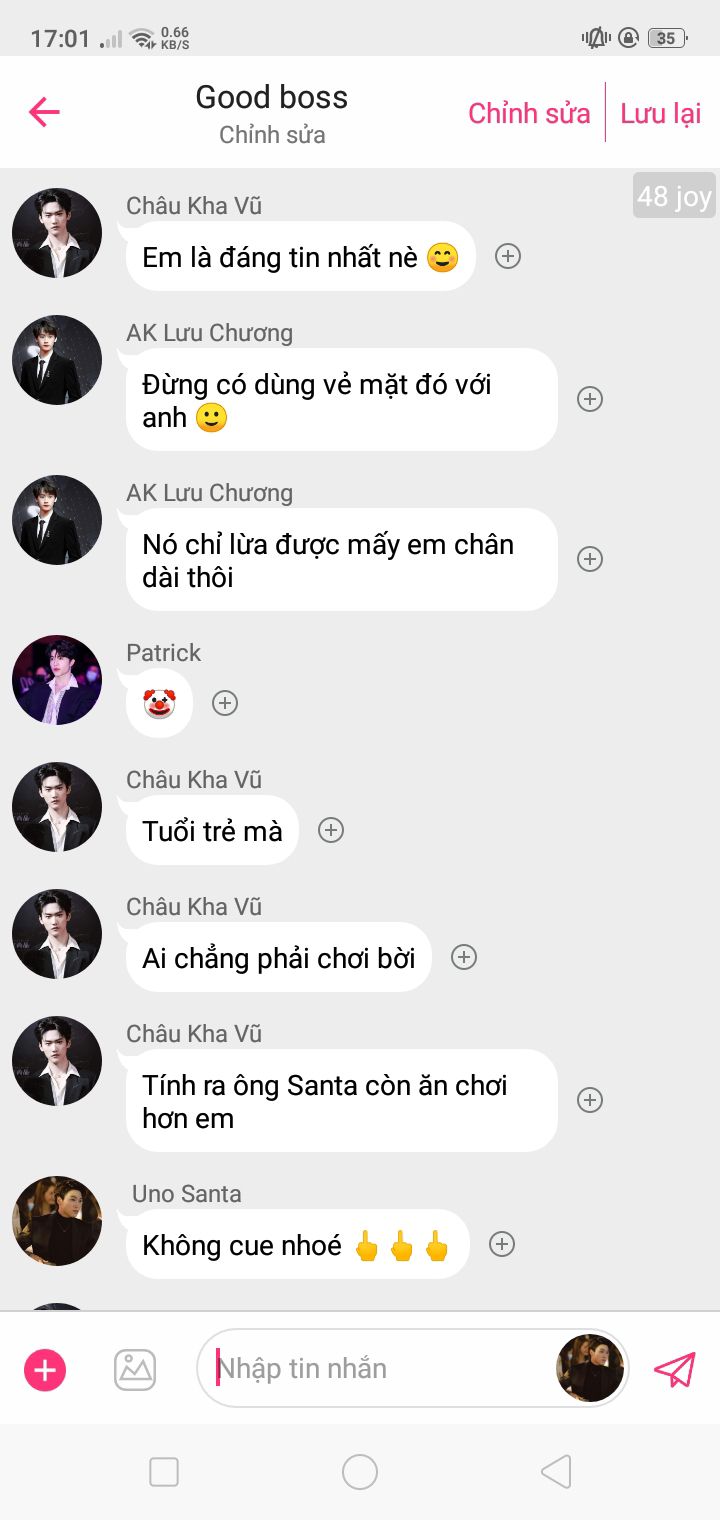Tap Uno Santa's avatar in the chat
Screen dimensions: 720x1520
tap(57, 1220)
